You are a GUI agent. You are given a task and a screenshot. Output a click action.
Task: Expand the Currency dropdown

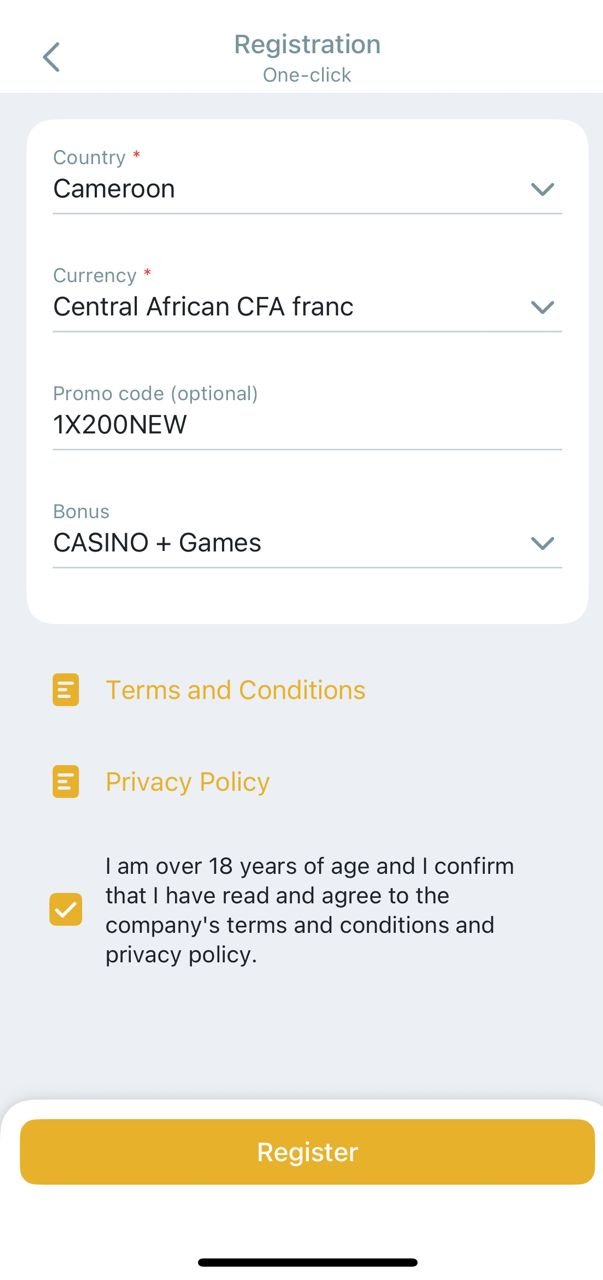[306, 307]
